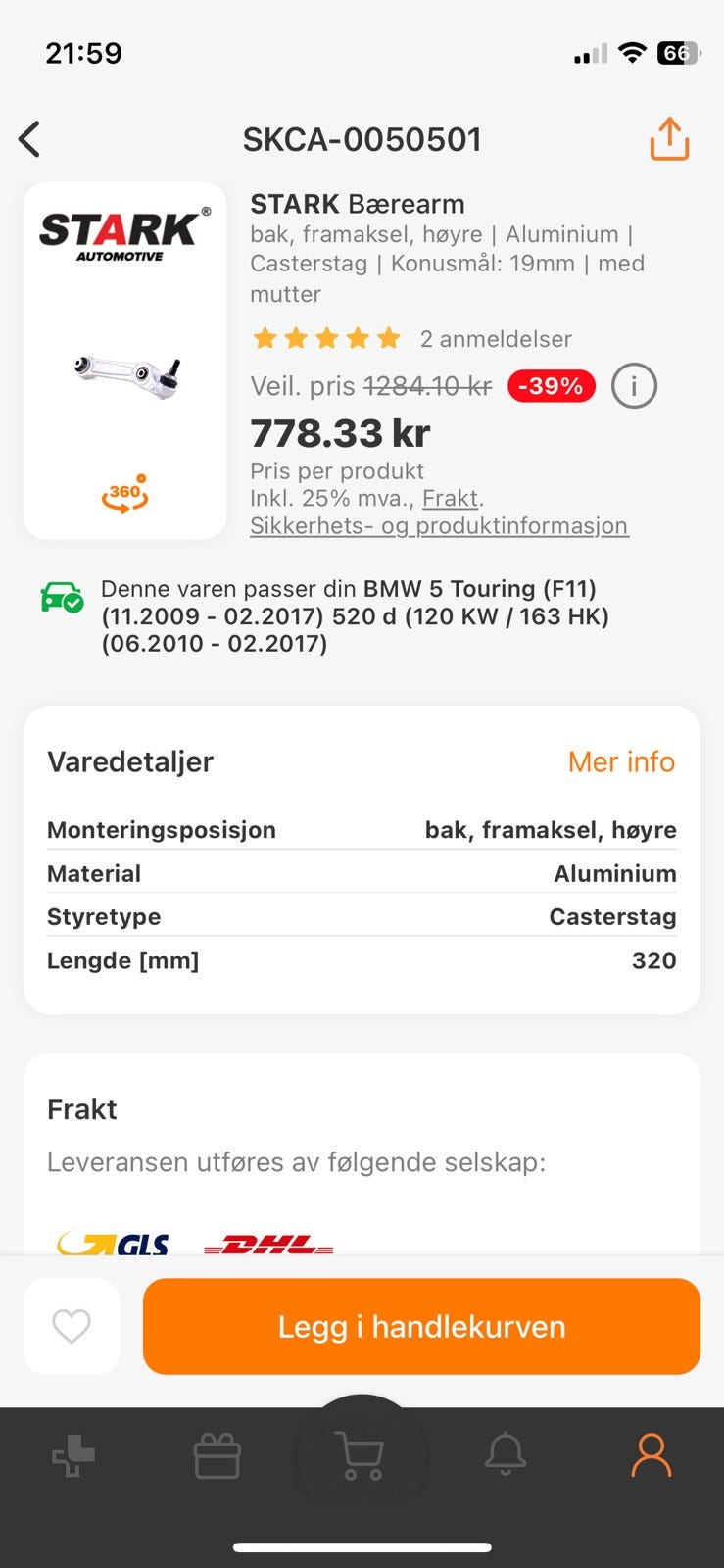The width and height of the screenshot is (724, 1568).
Task: Open the STARK Bærearm product image
Action: tap(126, 373)
